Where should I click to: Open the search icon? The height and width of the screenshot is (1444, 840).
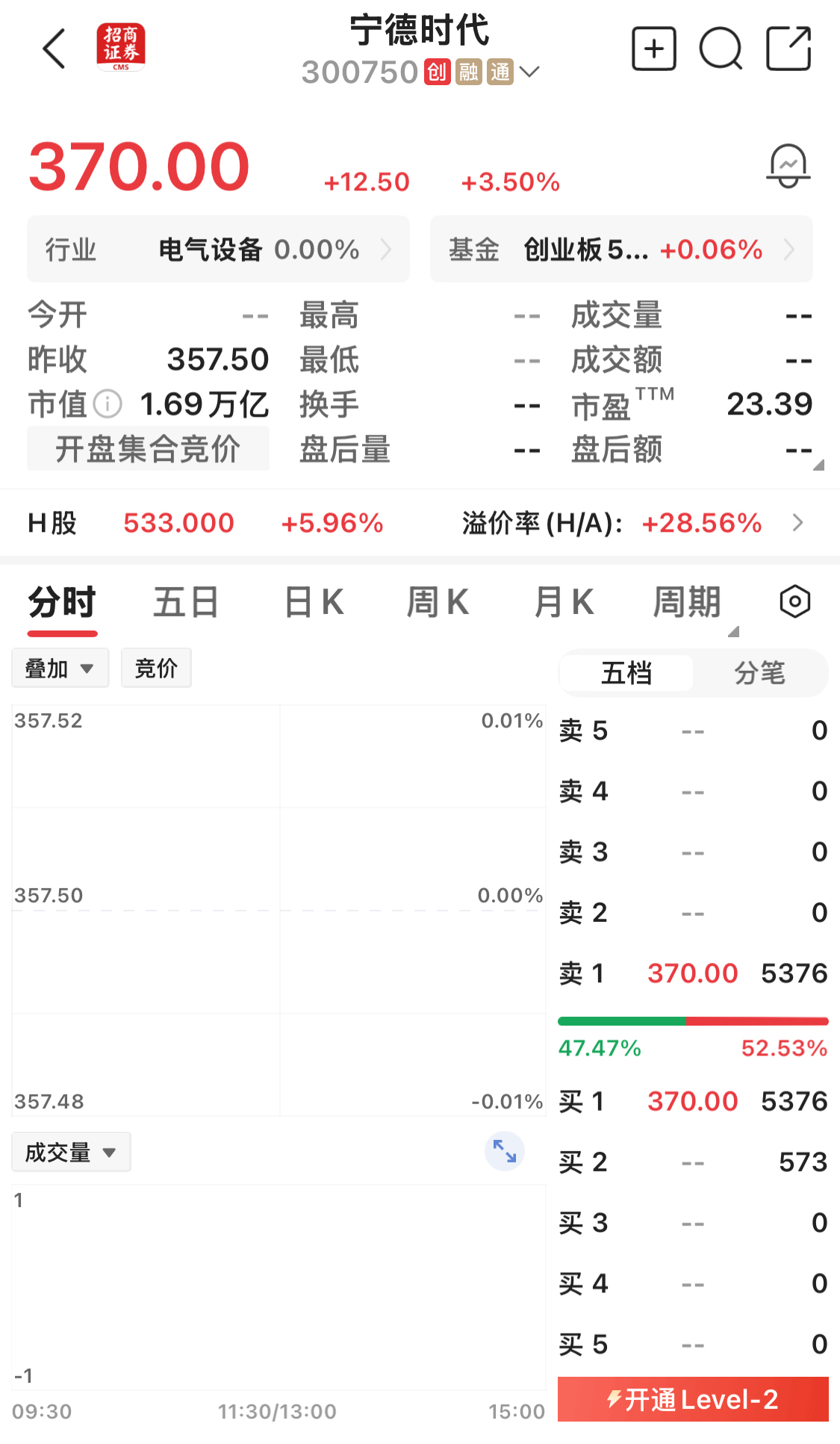pyautogui.click(x=721, y=49)
